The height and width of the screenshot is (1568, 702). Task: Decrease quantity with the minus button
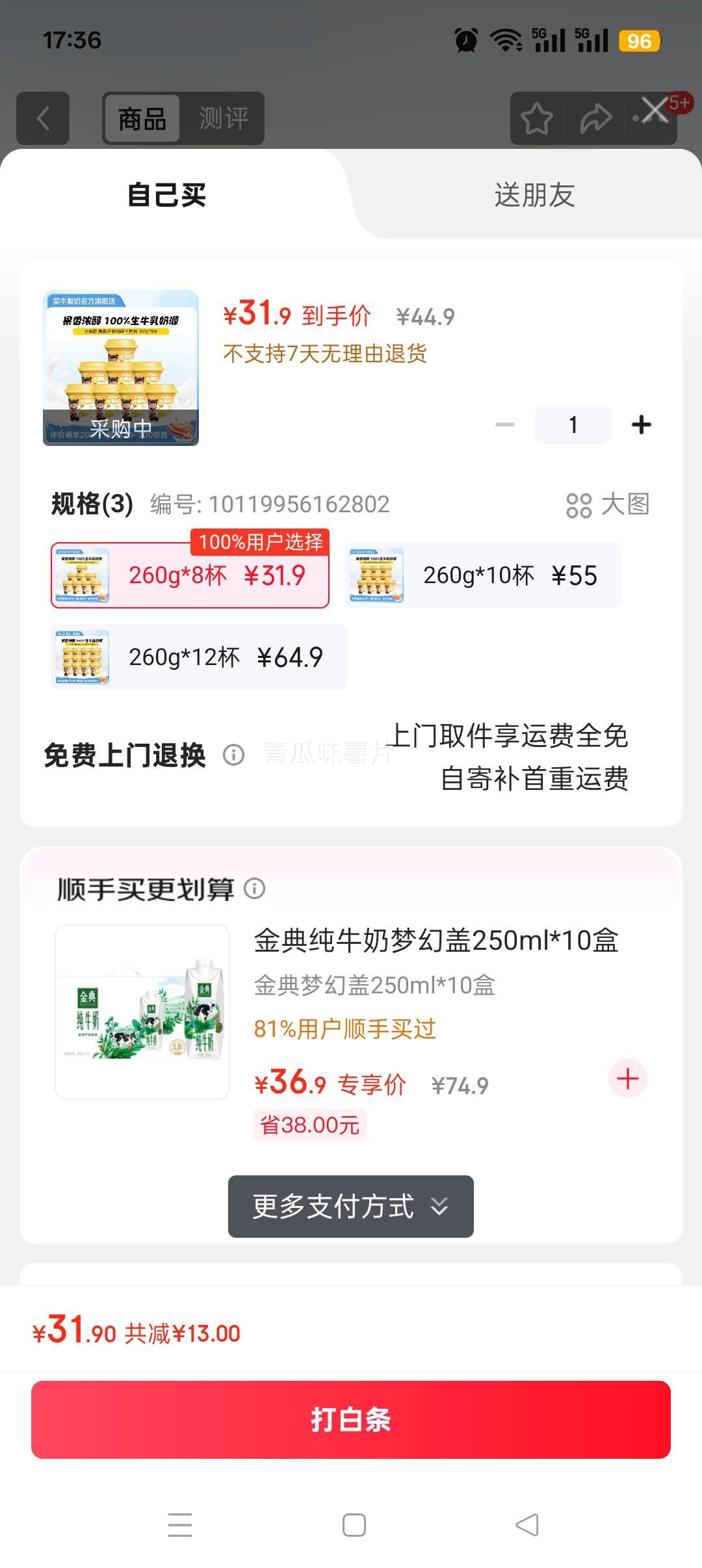coord(505,425)
